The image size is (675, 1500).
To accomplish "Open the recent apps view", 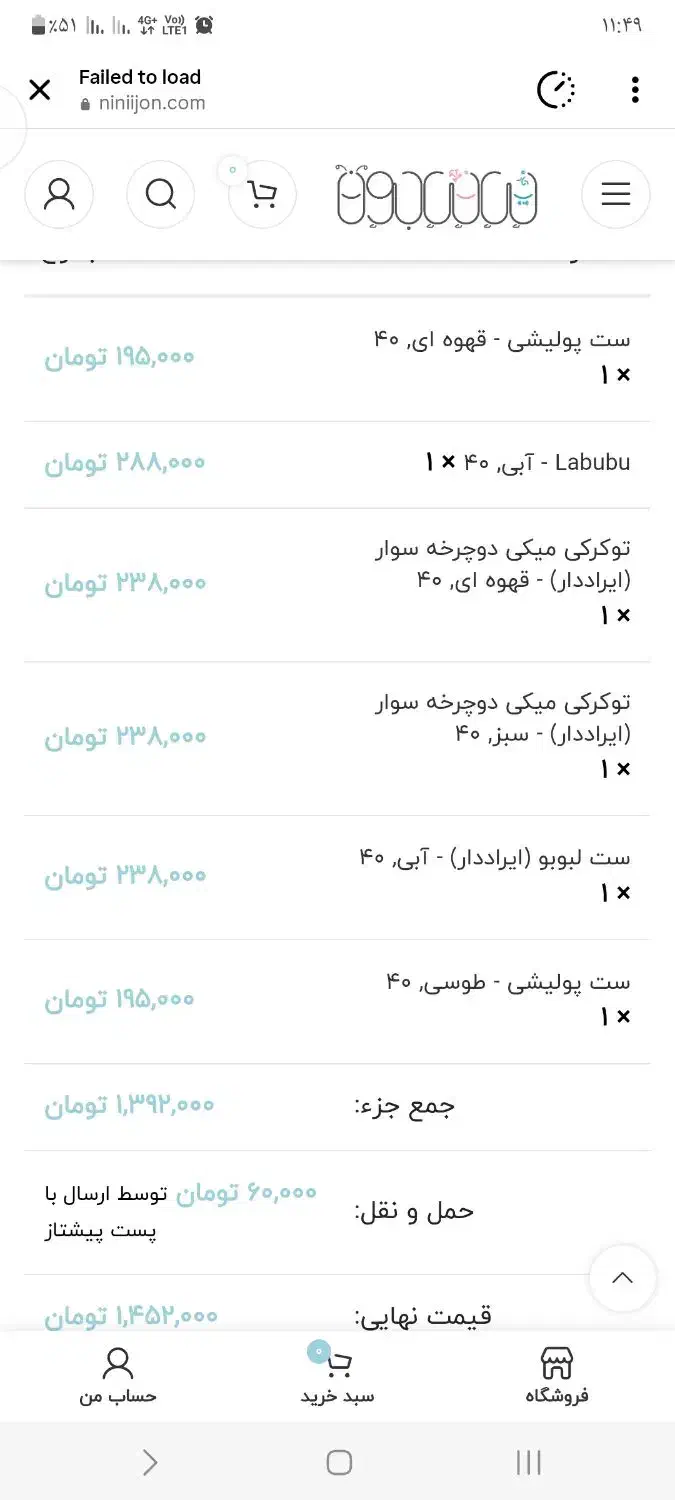I will click(528, 1463).
